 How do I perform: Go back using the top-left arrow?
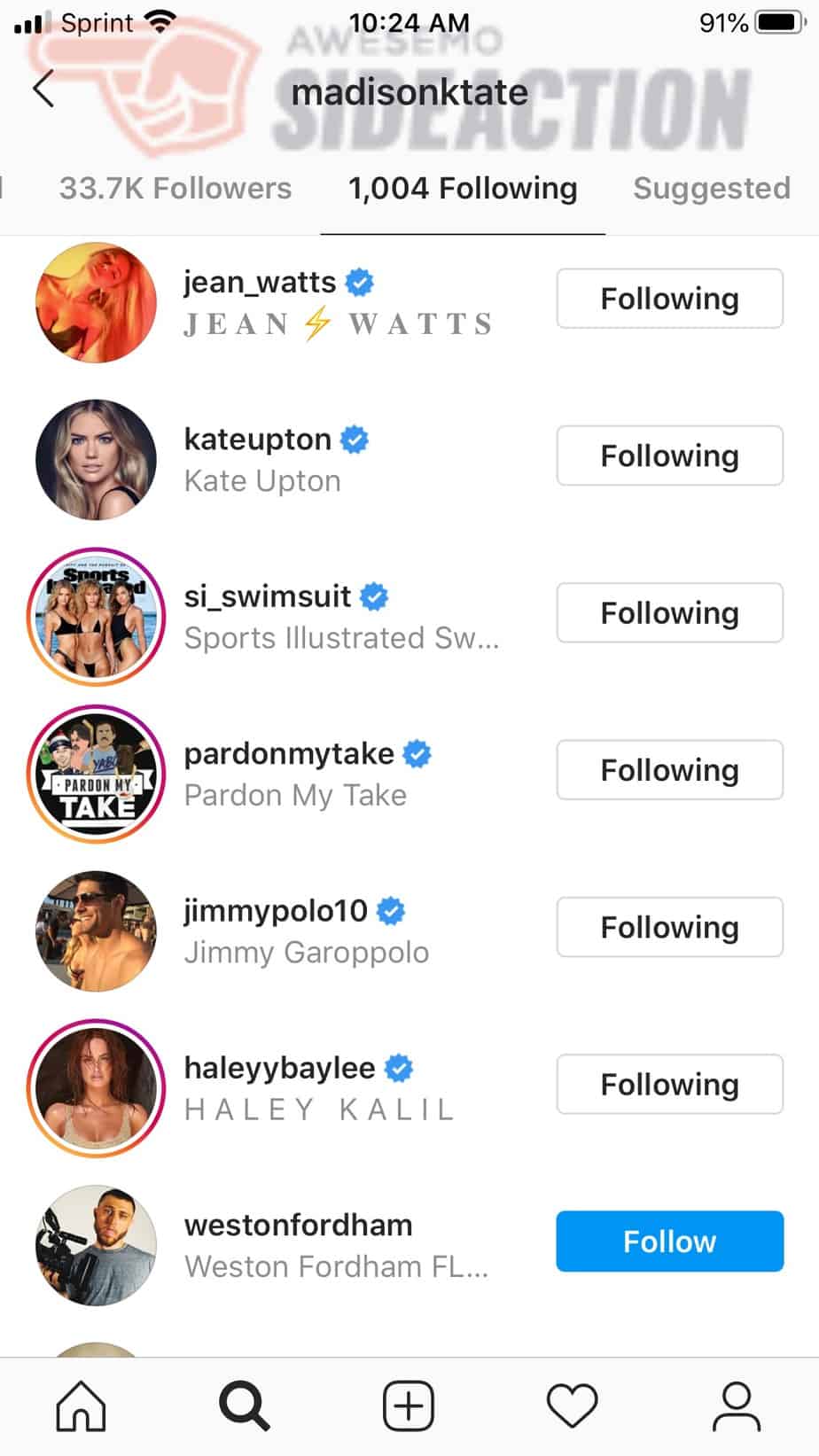[x=43, y=89]
